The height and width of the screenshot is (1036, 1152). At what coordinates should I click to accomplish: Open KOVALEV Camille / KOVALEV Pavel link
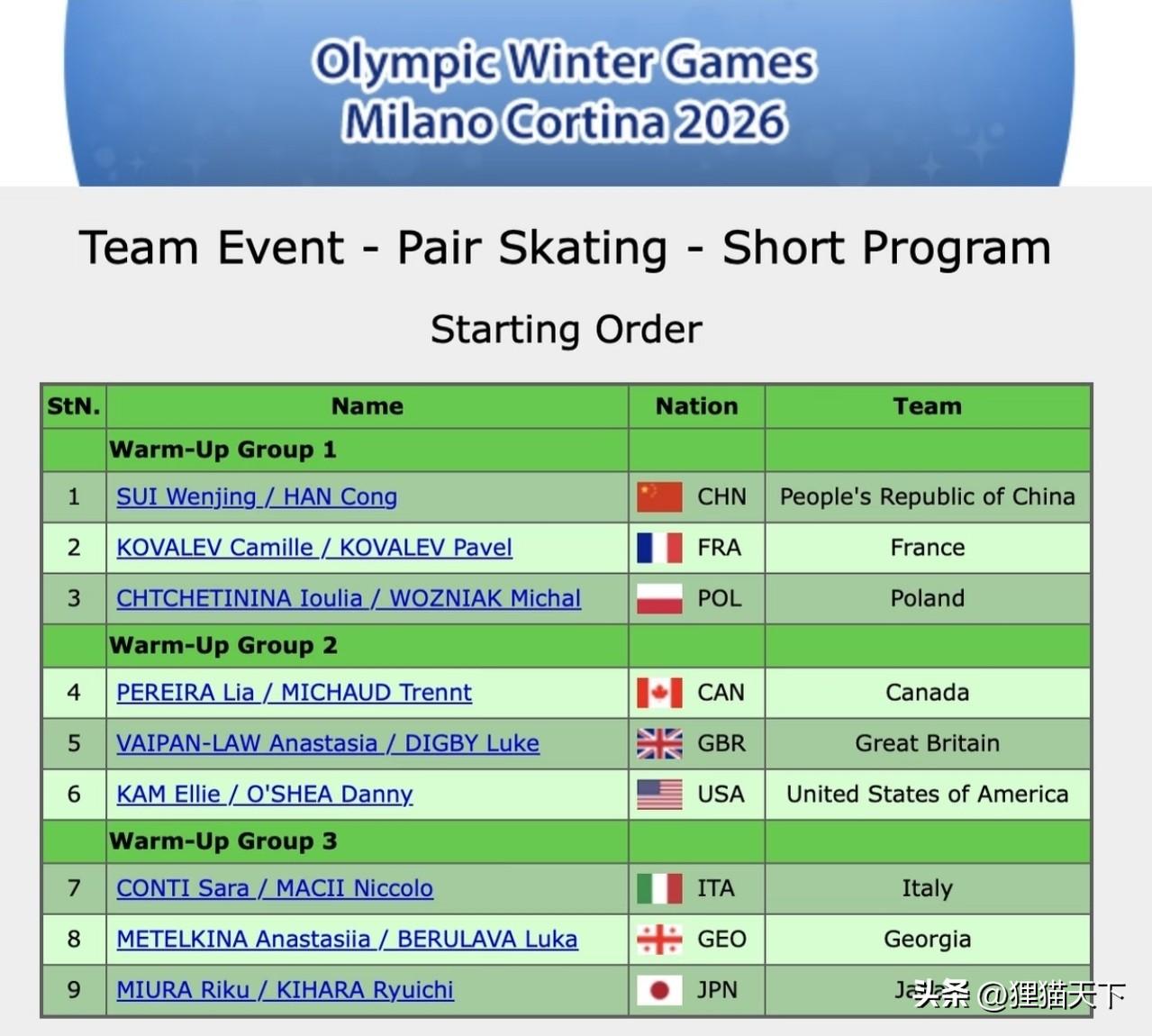(314, 548)
